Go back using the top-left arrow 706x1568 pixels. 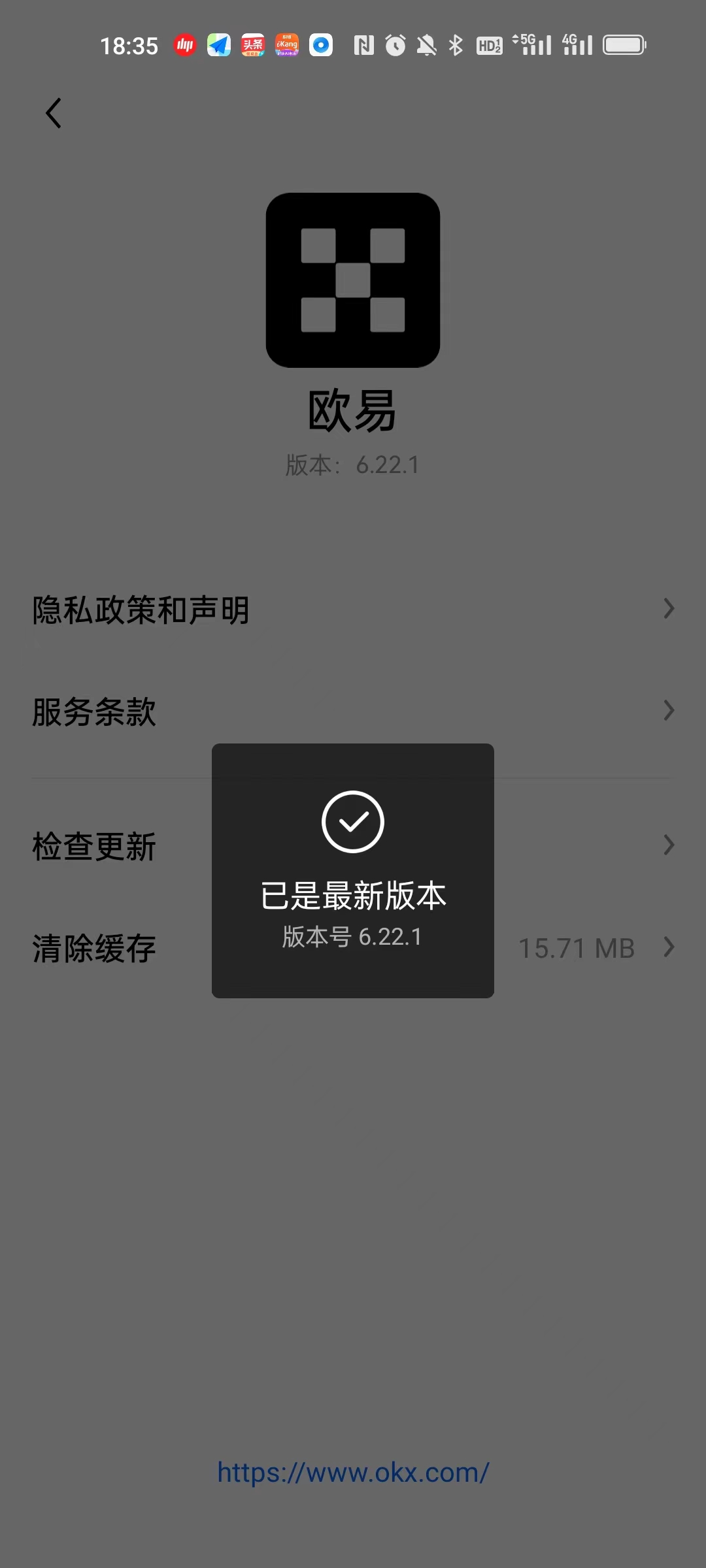tap(54, 113)
